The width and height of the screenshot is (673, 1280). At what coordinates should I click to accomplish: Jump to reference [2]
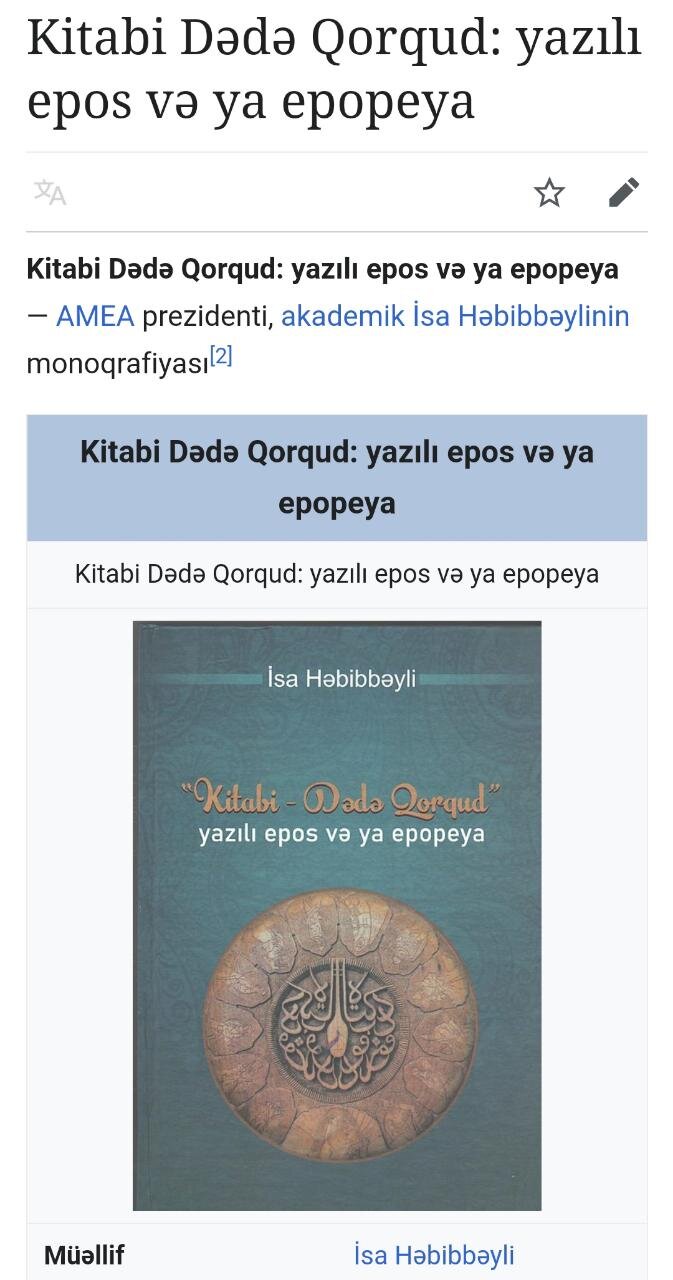click(220, 356)
